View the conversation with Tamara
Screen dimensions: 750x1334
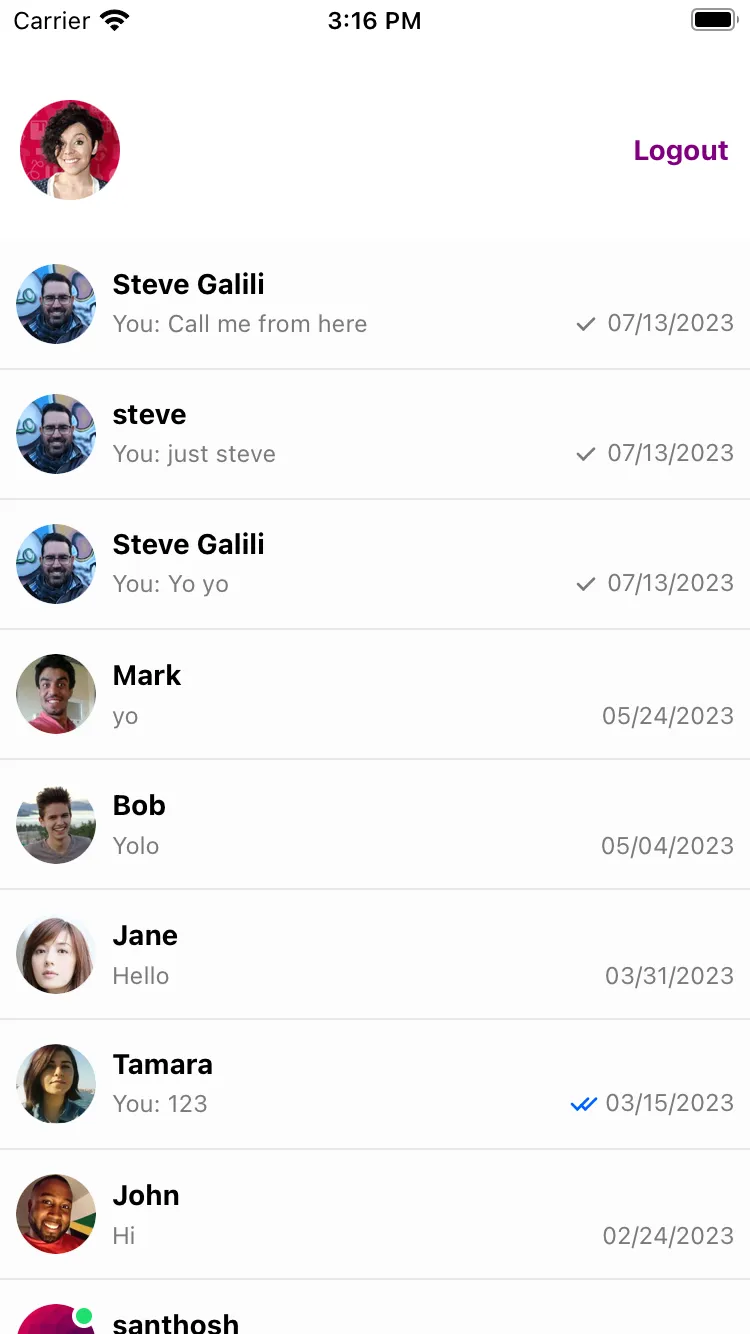(x=375, y=1084)
